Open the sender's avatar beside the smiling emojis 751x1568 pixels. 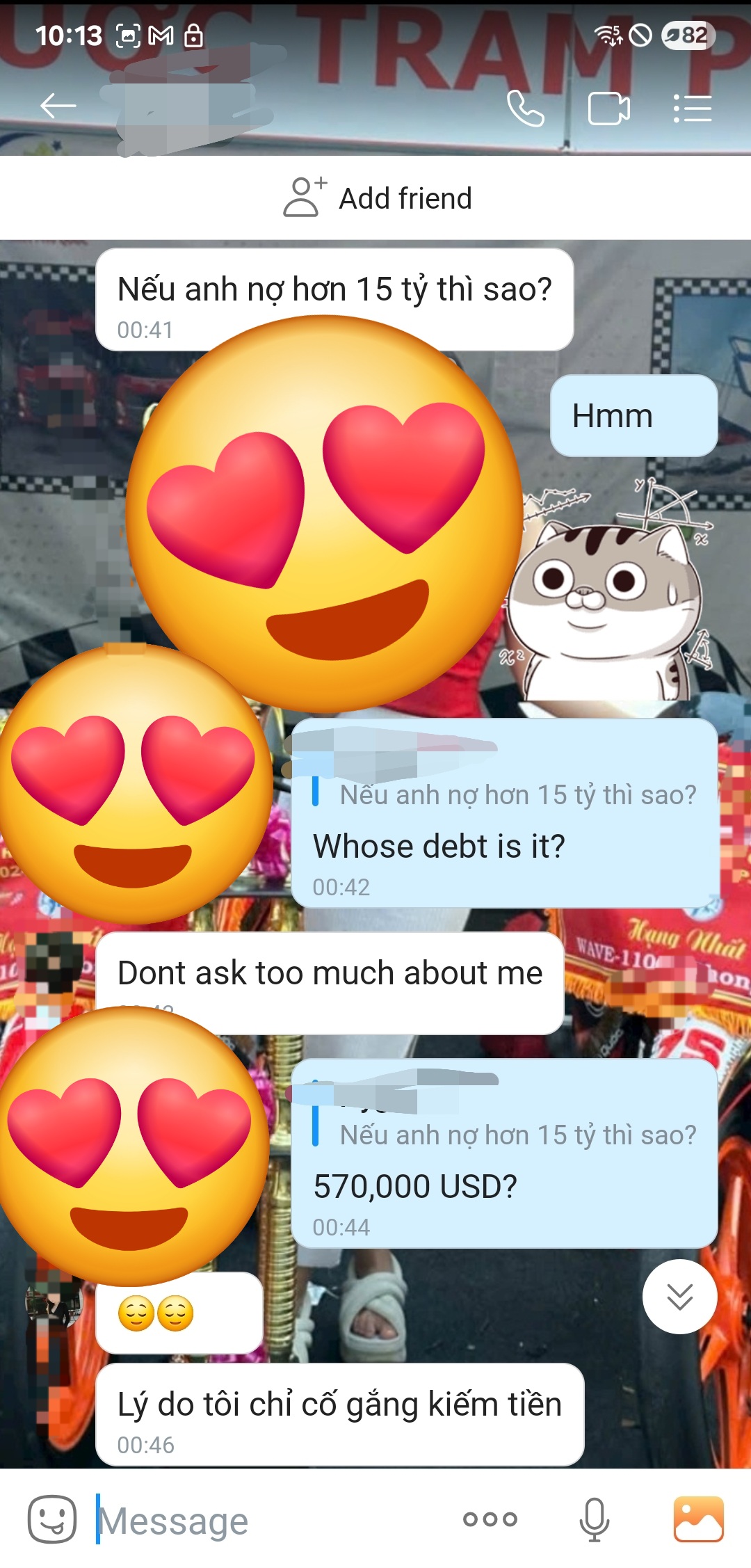coord(53,1305)
